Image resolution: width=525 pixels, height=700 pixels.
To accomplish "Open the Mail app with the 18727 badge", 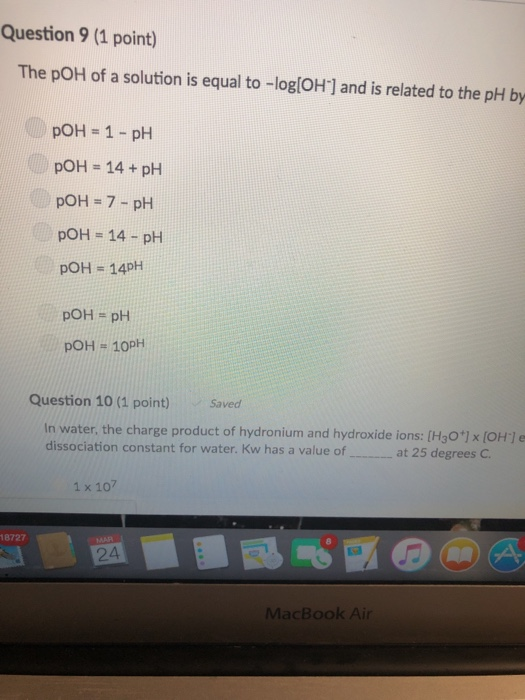I will point(12,550).
